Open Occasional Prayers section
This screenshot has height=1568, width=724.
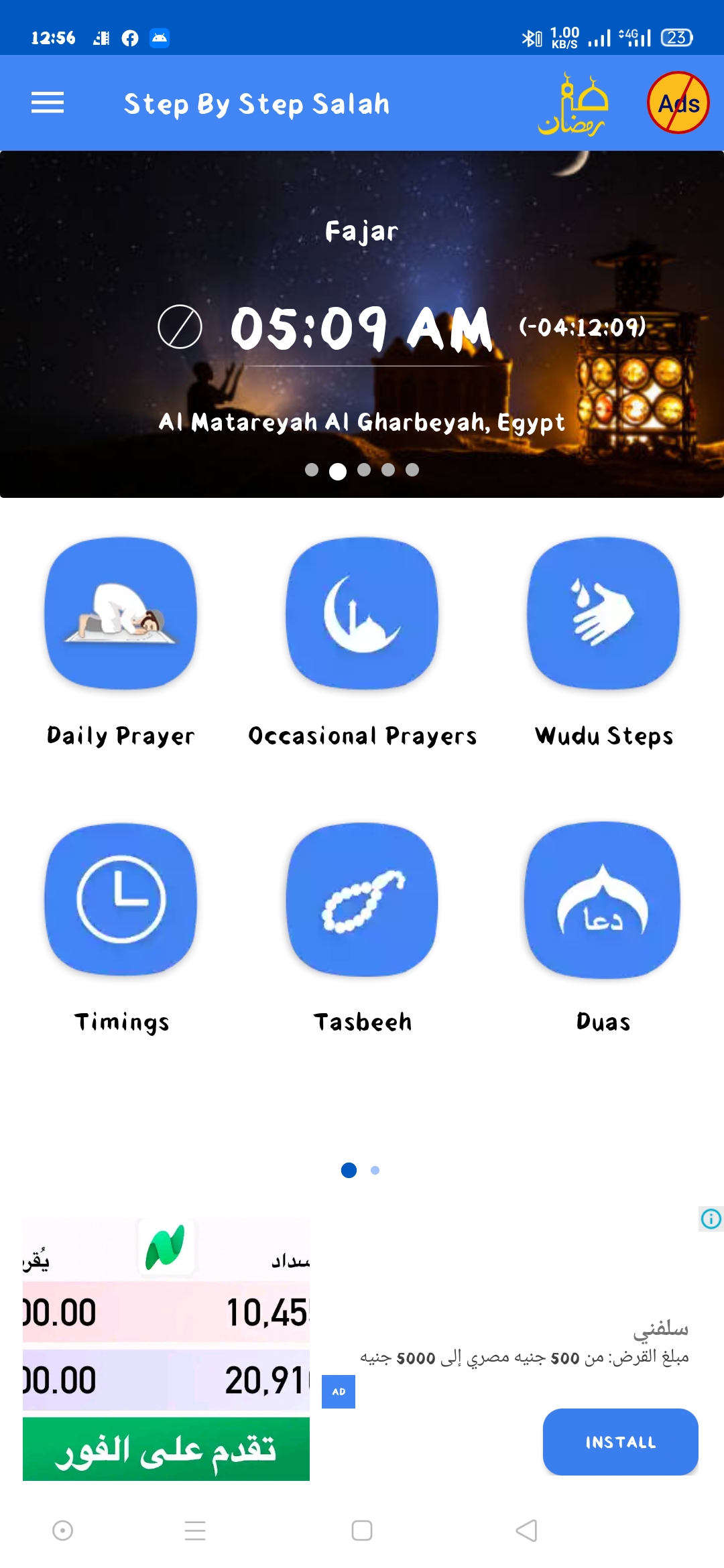point(362,613)
